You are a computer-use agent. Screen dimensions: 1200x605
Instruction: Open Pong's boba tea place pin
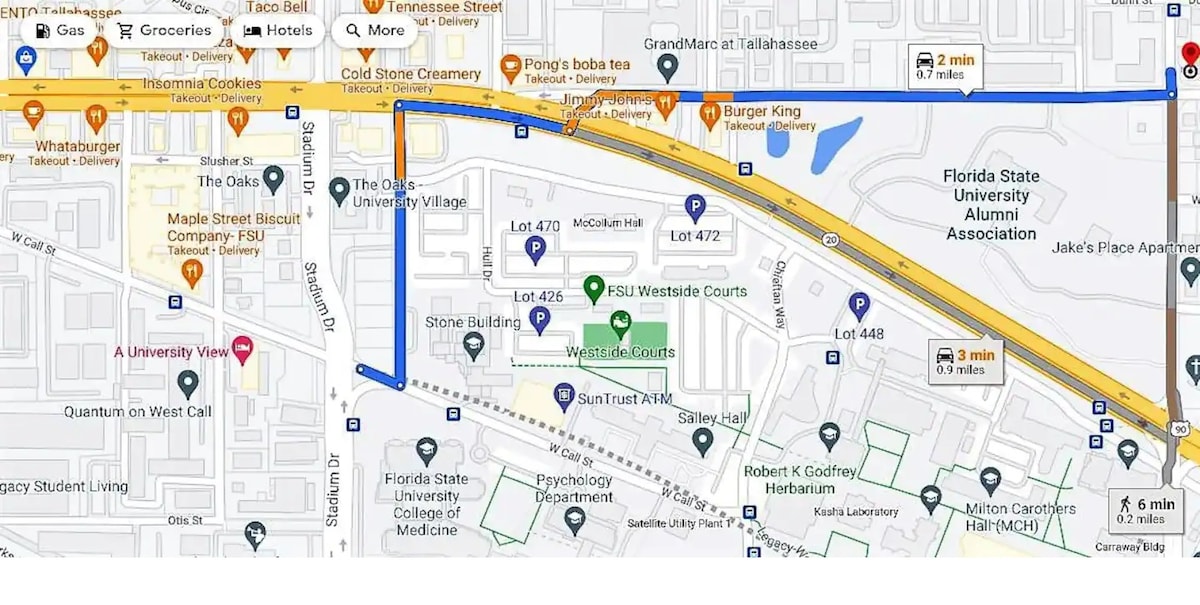pos(511,67)
